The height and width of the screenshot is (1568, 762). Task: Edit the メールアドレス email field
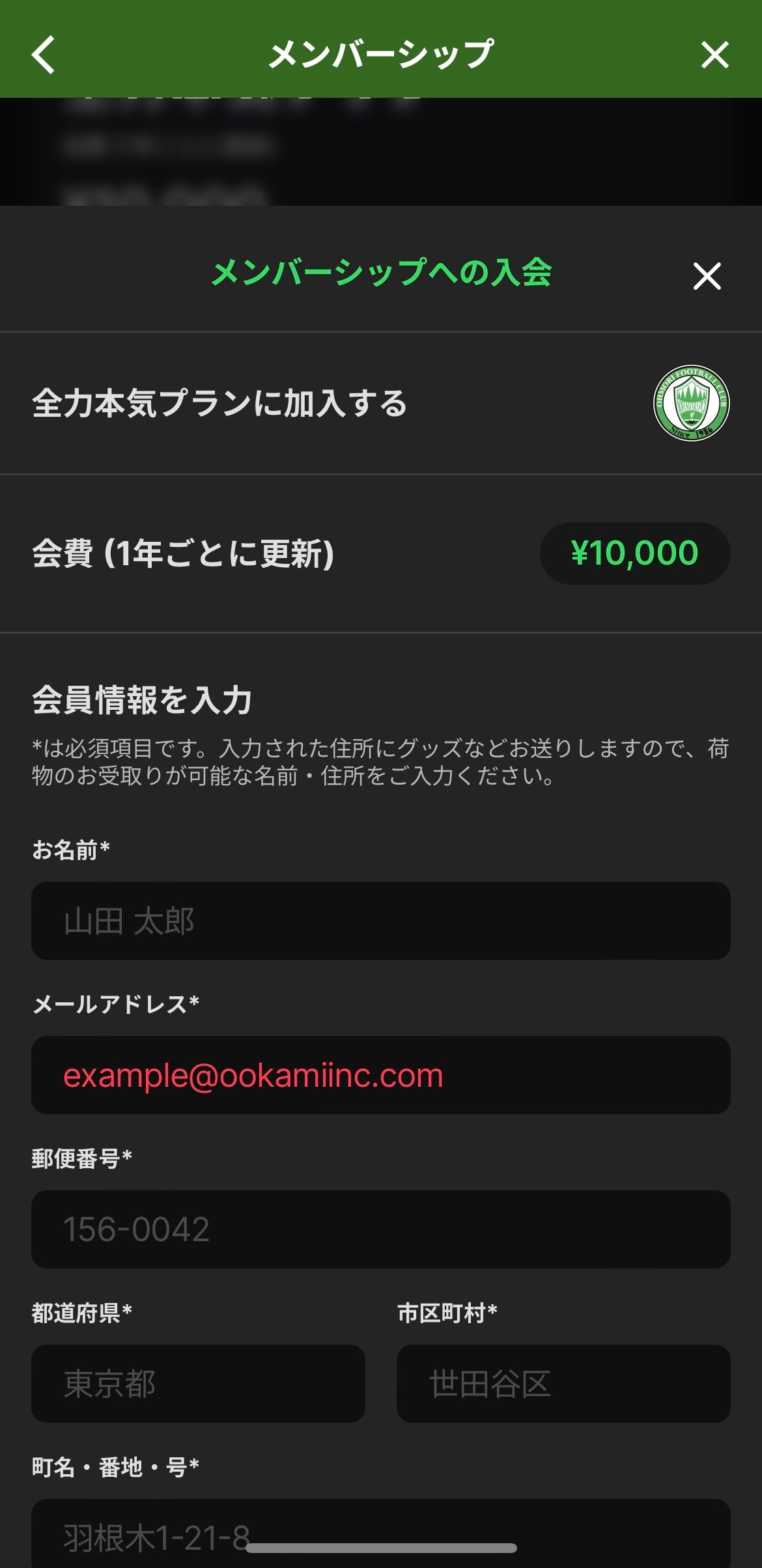point(380,1075)
